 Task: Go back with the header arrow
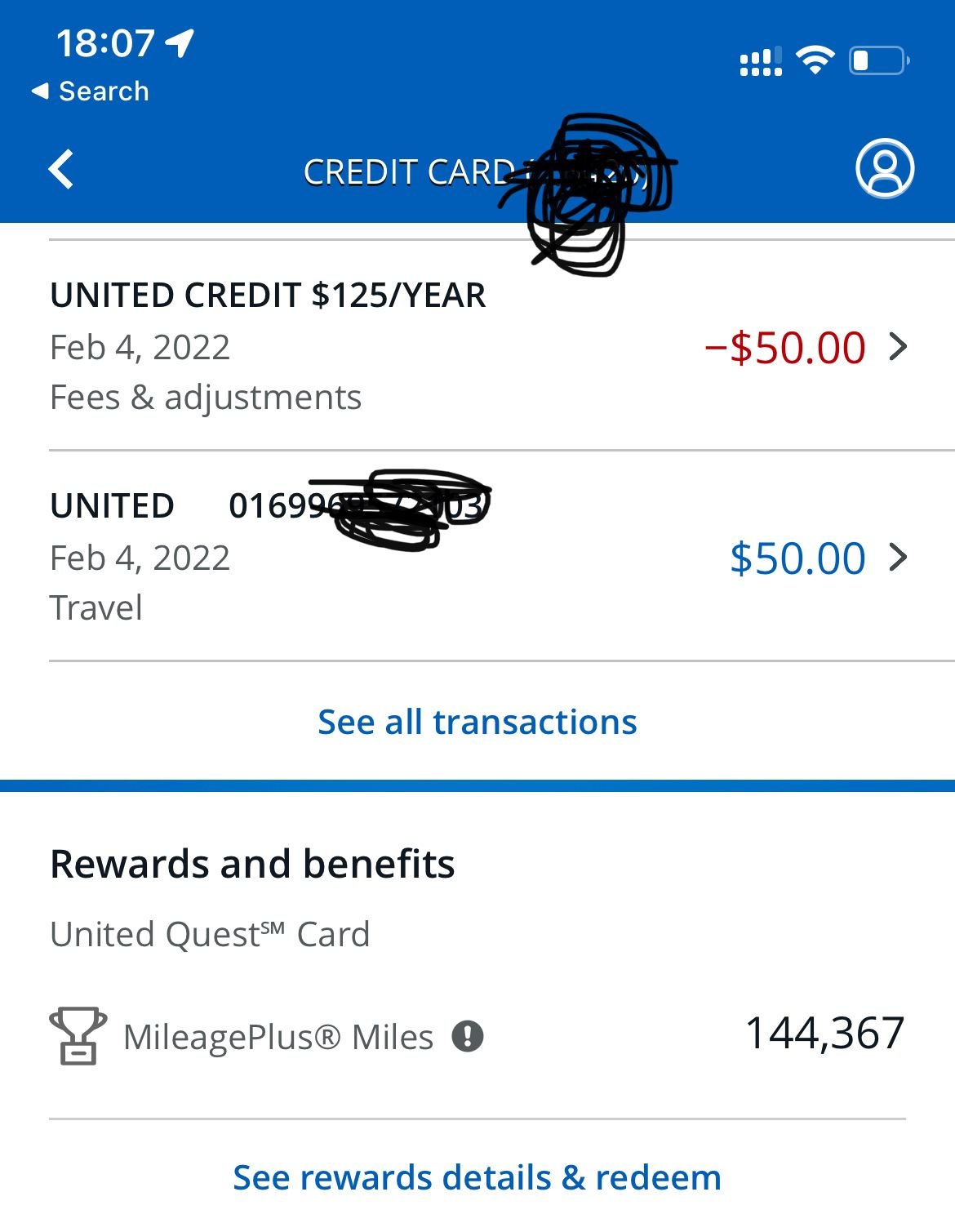[x=61, y=170]
